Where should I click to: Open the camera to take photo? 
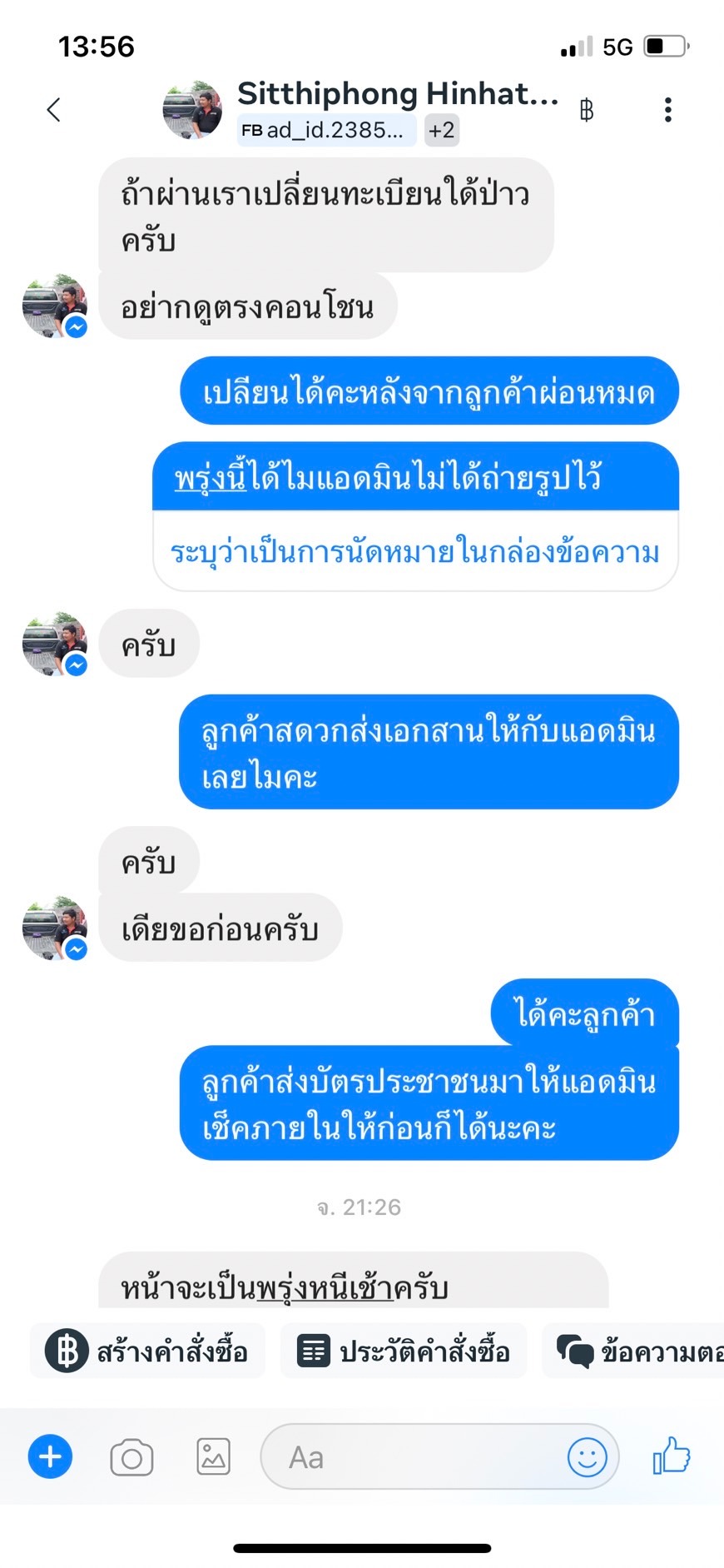131,1457
